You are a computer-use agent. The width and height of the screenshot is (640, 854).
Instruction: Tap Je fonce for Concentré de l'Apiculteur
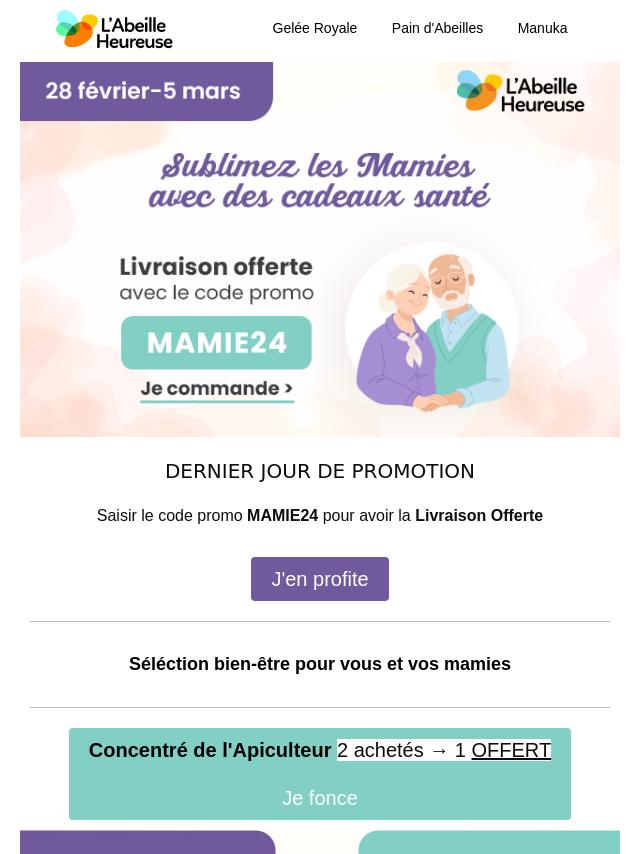click(320, 798)
